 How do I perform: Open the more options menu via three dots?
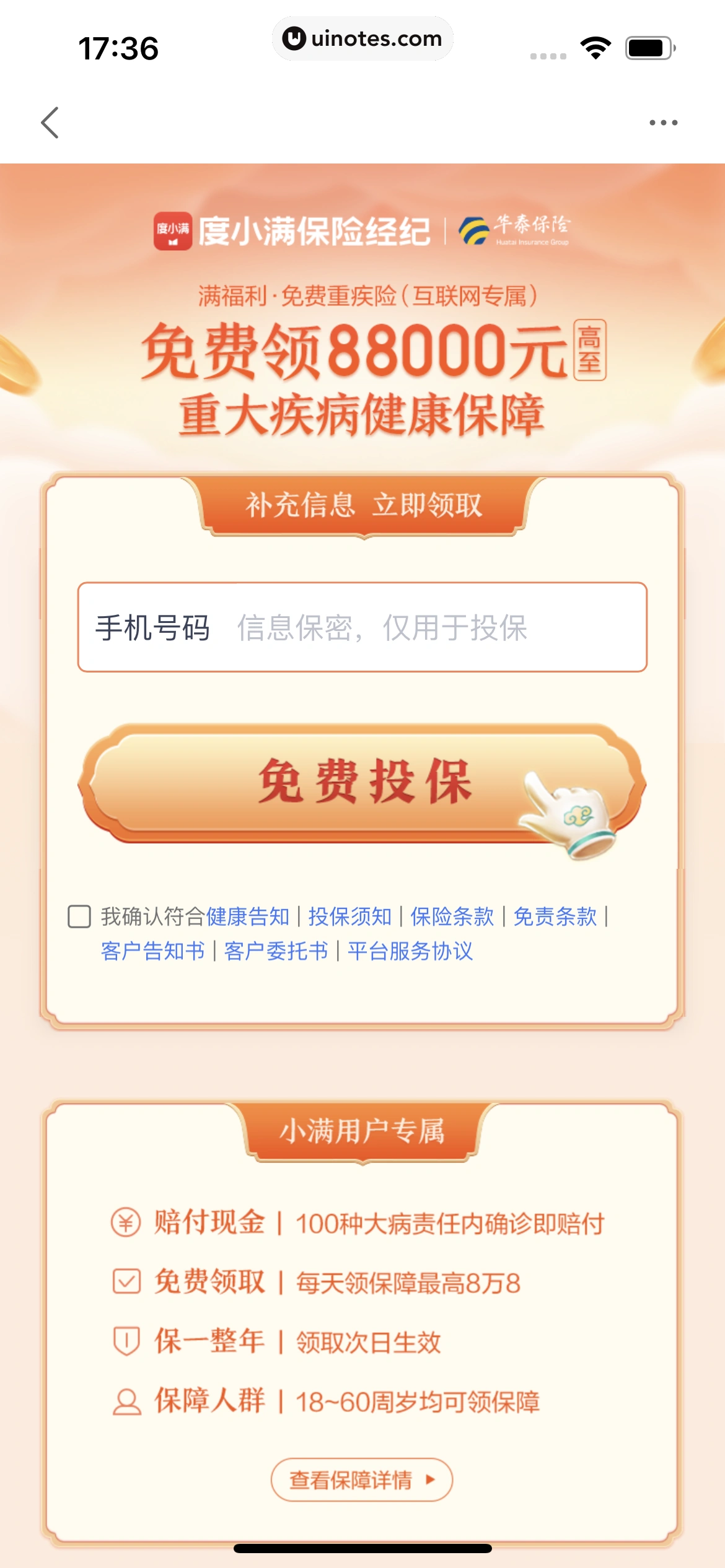[x=662, y=121]
